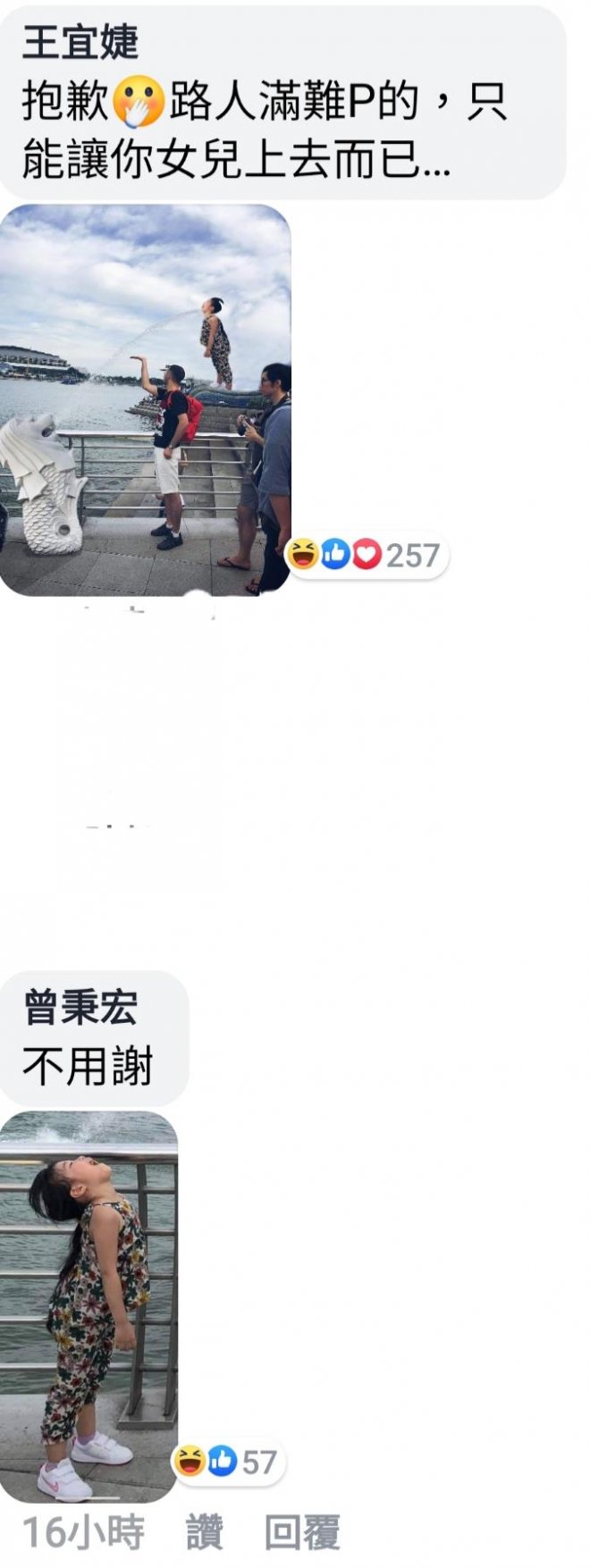Open 王宜婕's profile from her comment

point(80,44)
